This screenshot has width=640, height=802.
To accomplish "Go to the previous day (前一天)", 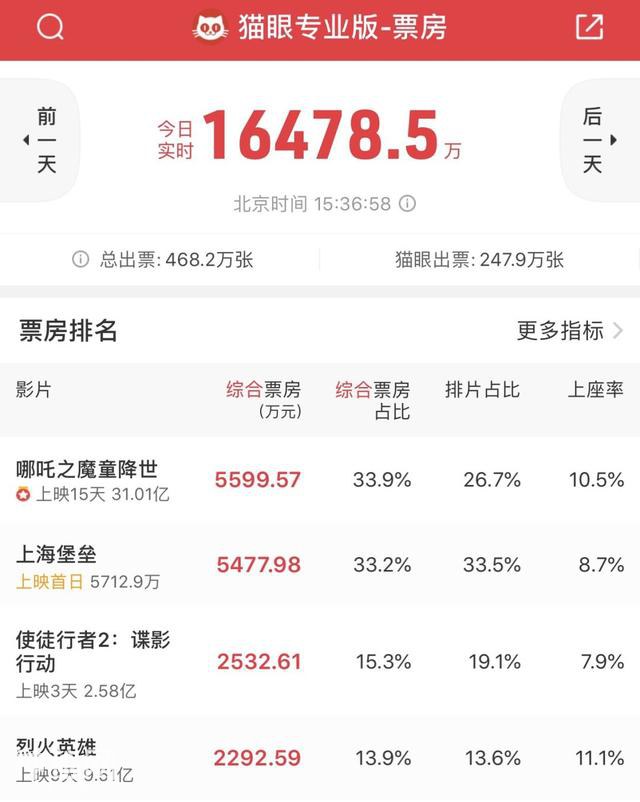I will 42,141.
